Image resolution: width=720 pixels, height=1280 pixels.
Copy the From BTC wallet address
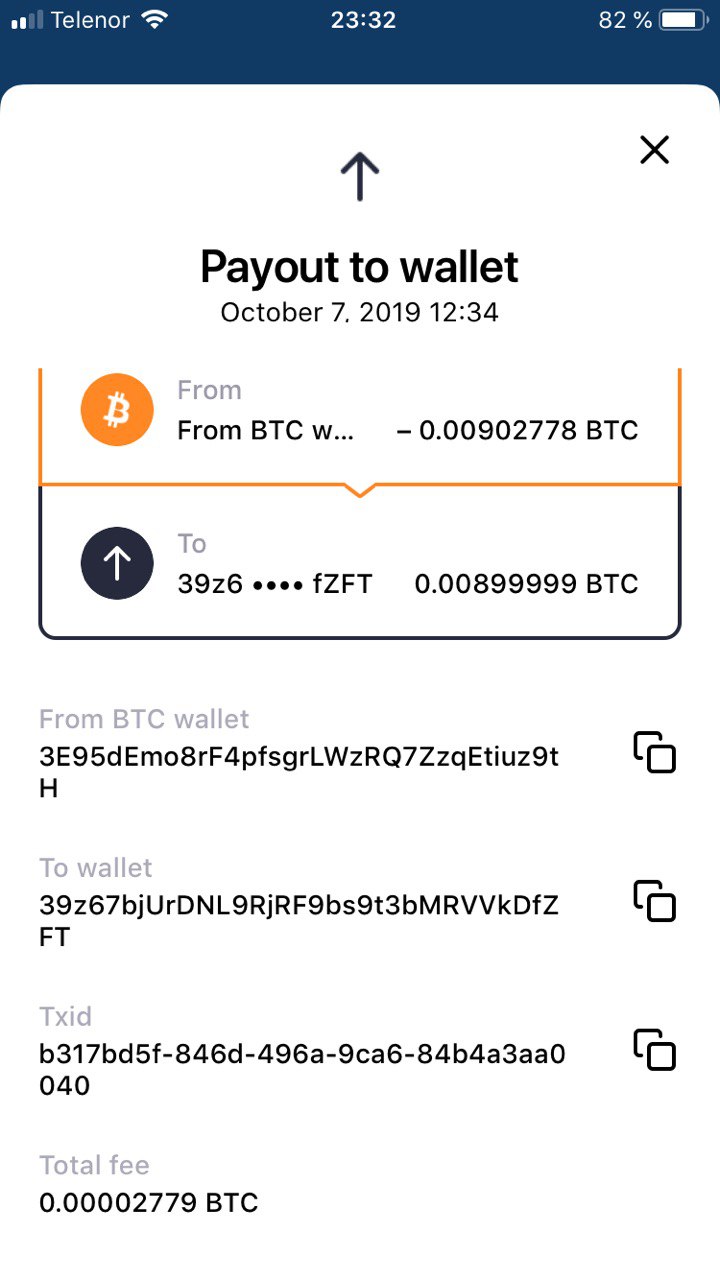[x=655, y=752]
